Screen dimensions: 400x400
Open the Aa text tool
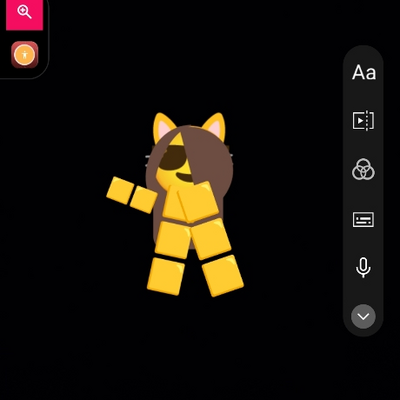pyautogui.click(x=364, y=72)
